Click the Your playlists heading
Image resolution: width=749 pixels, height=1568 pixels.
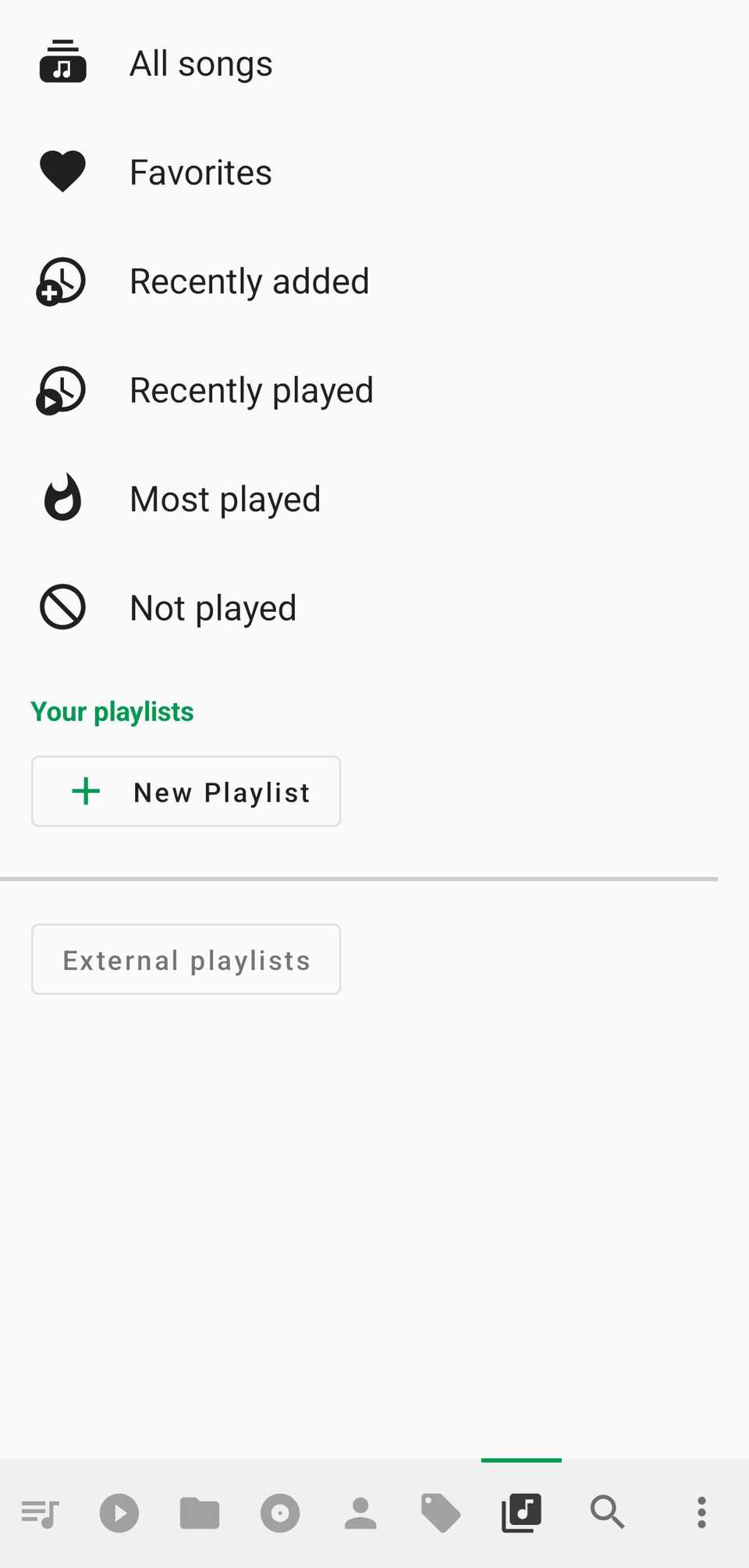(112, 711)
